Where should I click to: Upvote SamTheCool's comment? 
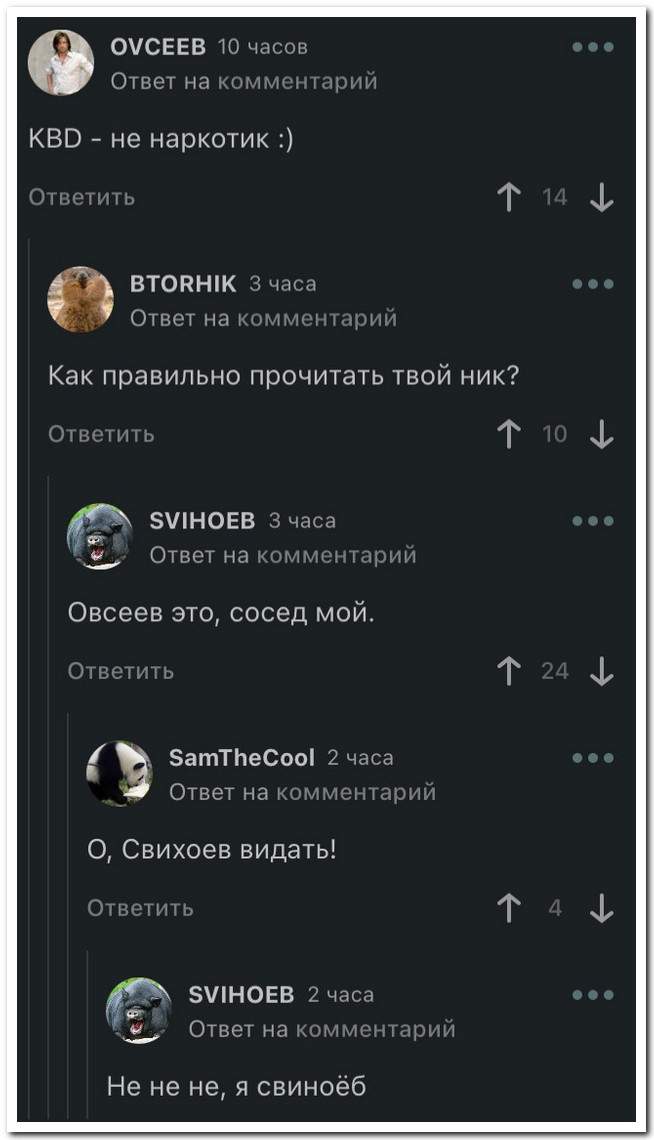(509, 908)
